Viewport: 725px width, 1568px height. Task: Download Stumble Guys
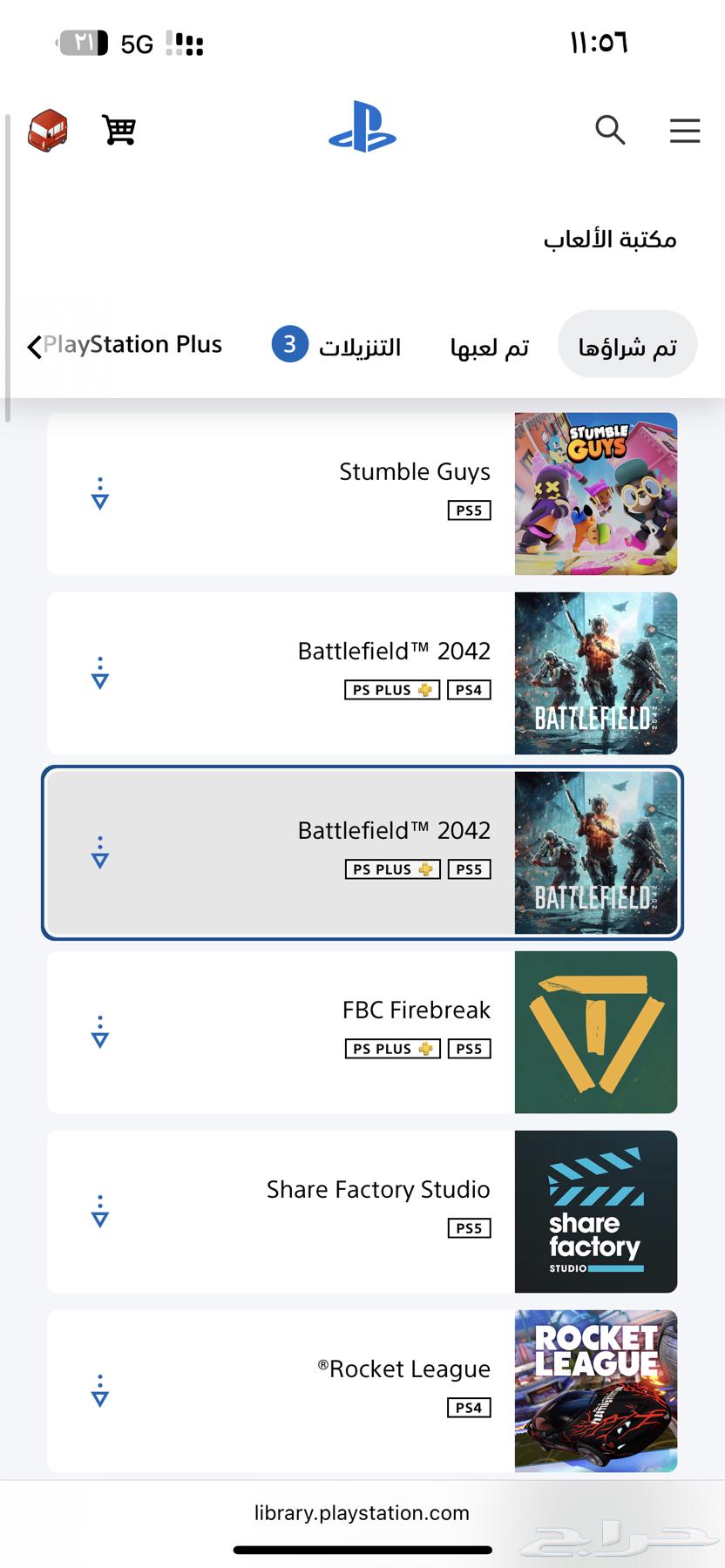100,494
